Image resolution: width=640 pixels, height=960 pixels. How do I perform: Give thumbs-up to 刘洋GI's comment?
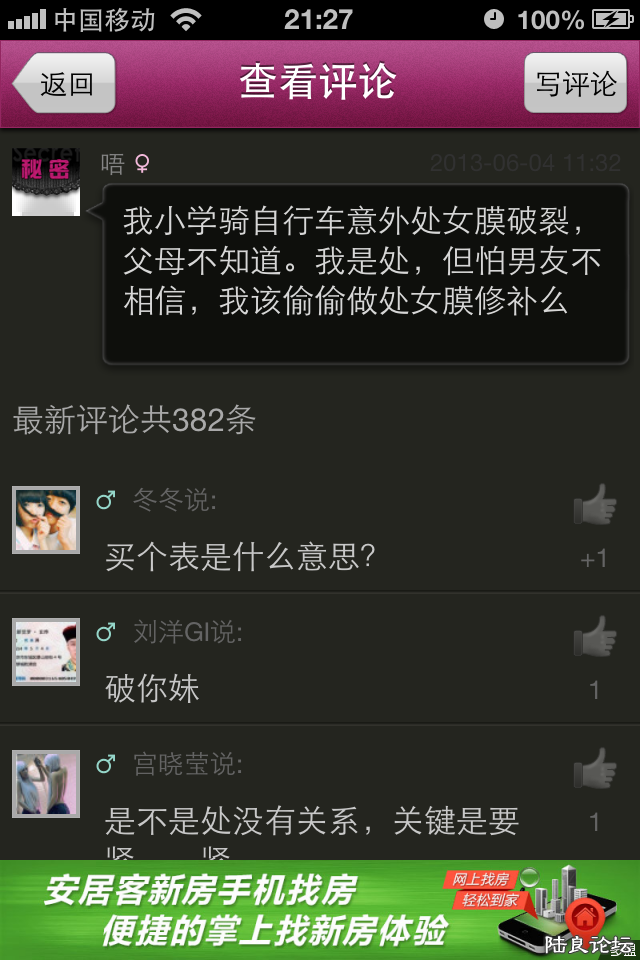595,637
